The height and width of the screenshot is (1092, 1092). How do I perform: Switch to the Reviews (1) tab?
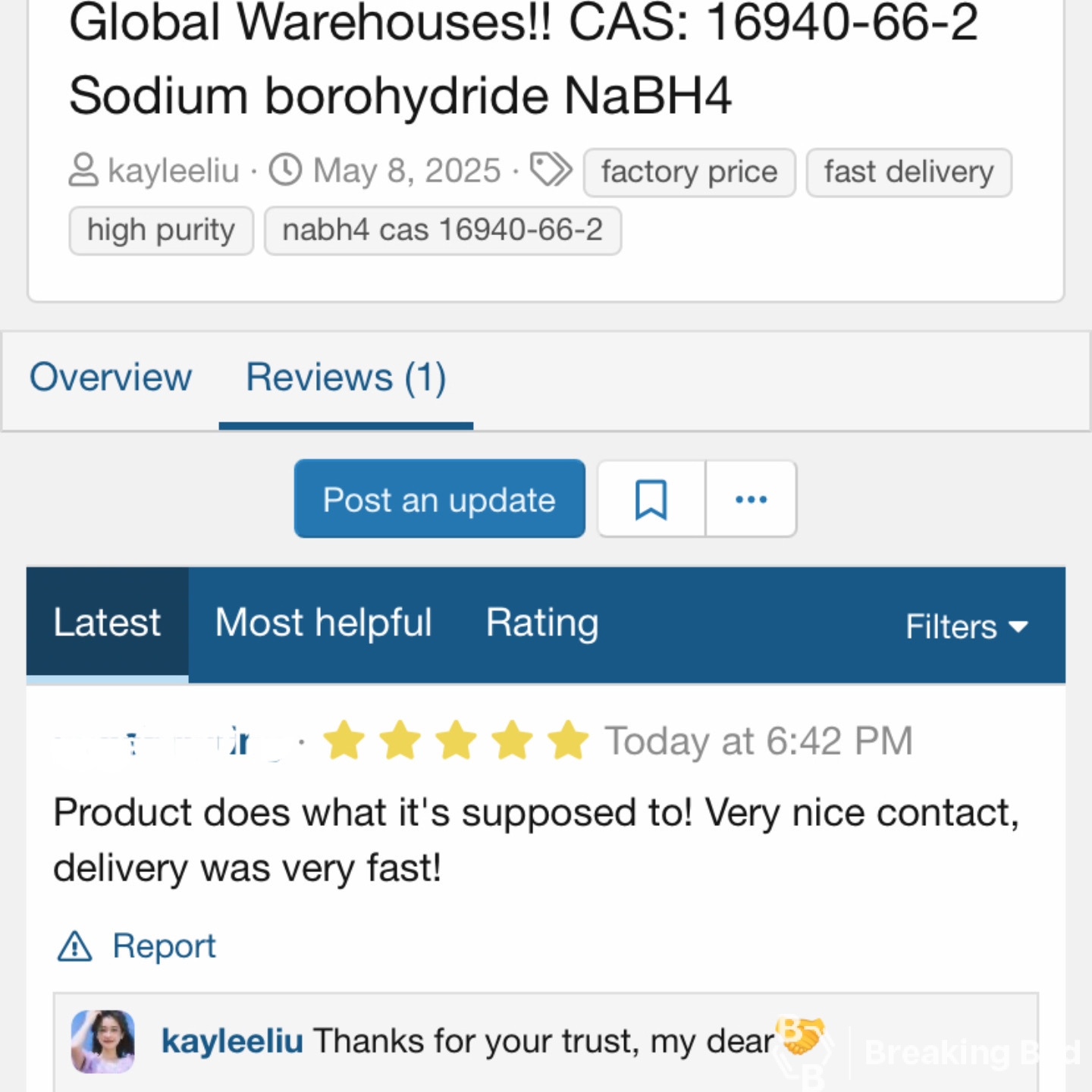tap(346, 377)
